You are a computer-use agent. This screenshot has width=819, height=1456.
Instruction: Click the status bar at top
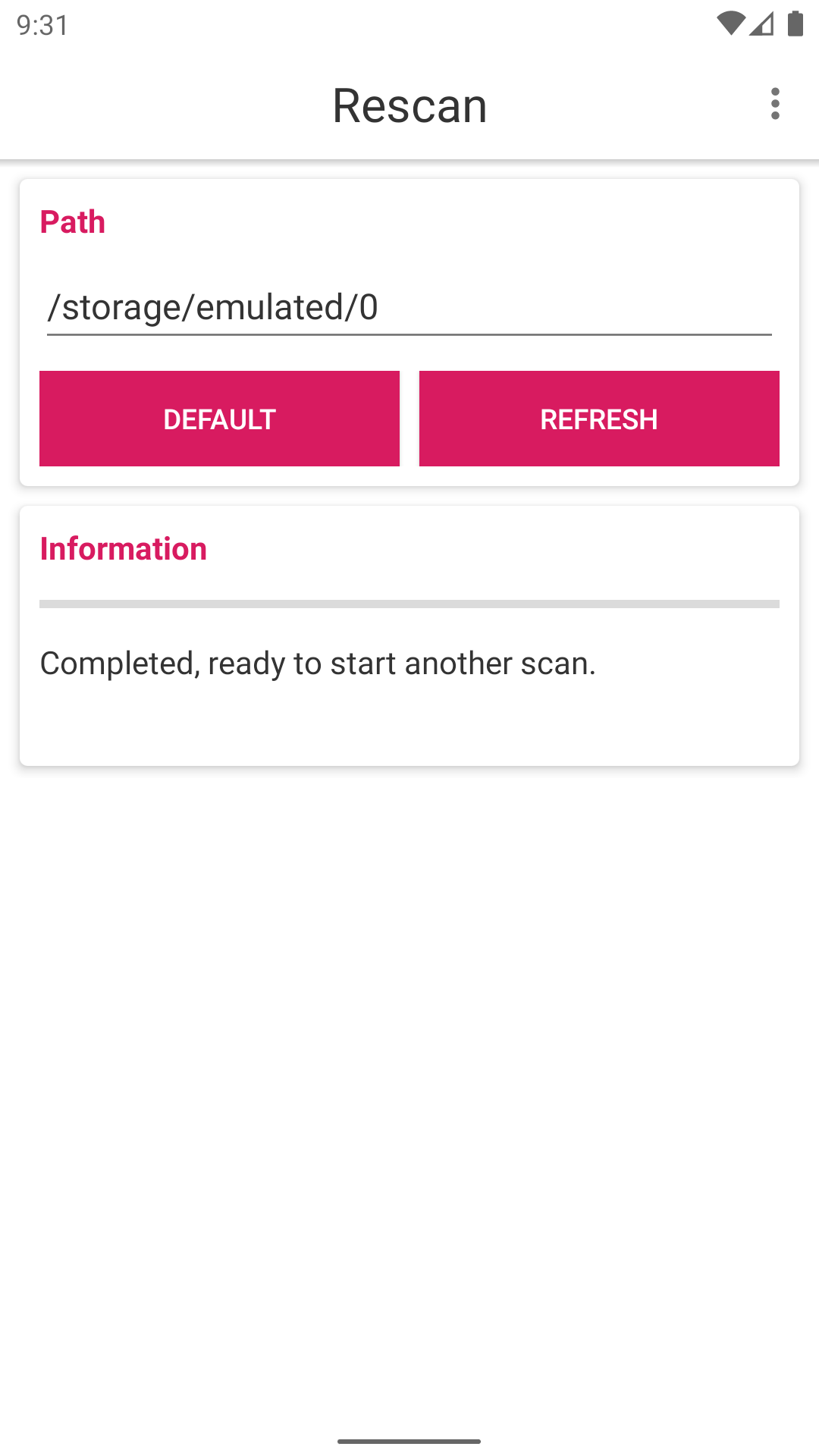409,24
